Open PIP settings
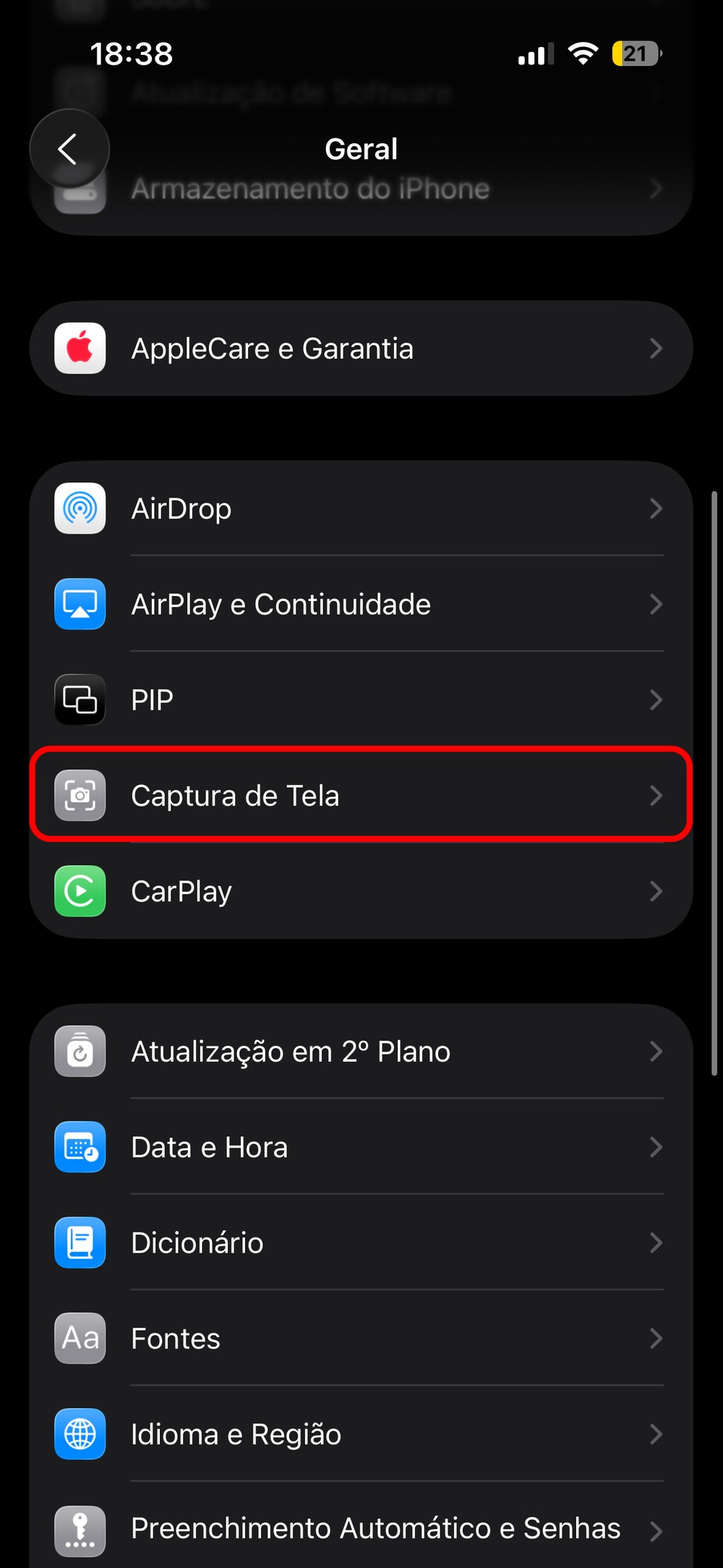 pos(360,700)
